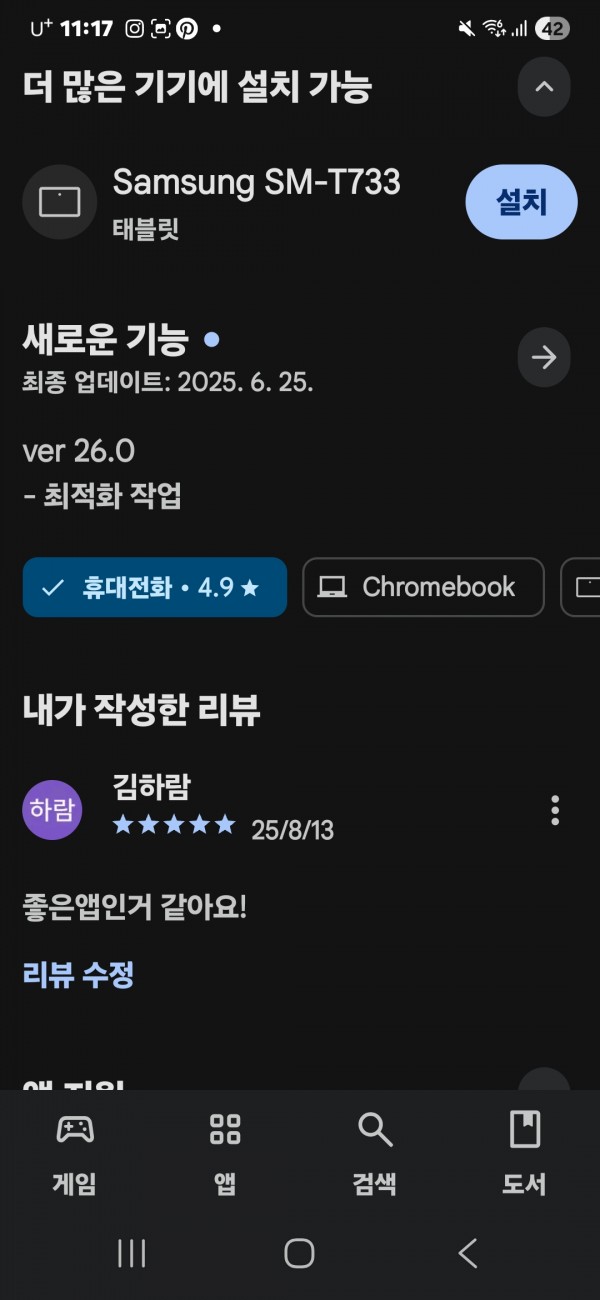
Task: Select the 휴대전화 4.9 rating chip
Action: click(155, 587)
